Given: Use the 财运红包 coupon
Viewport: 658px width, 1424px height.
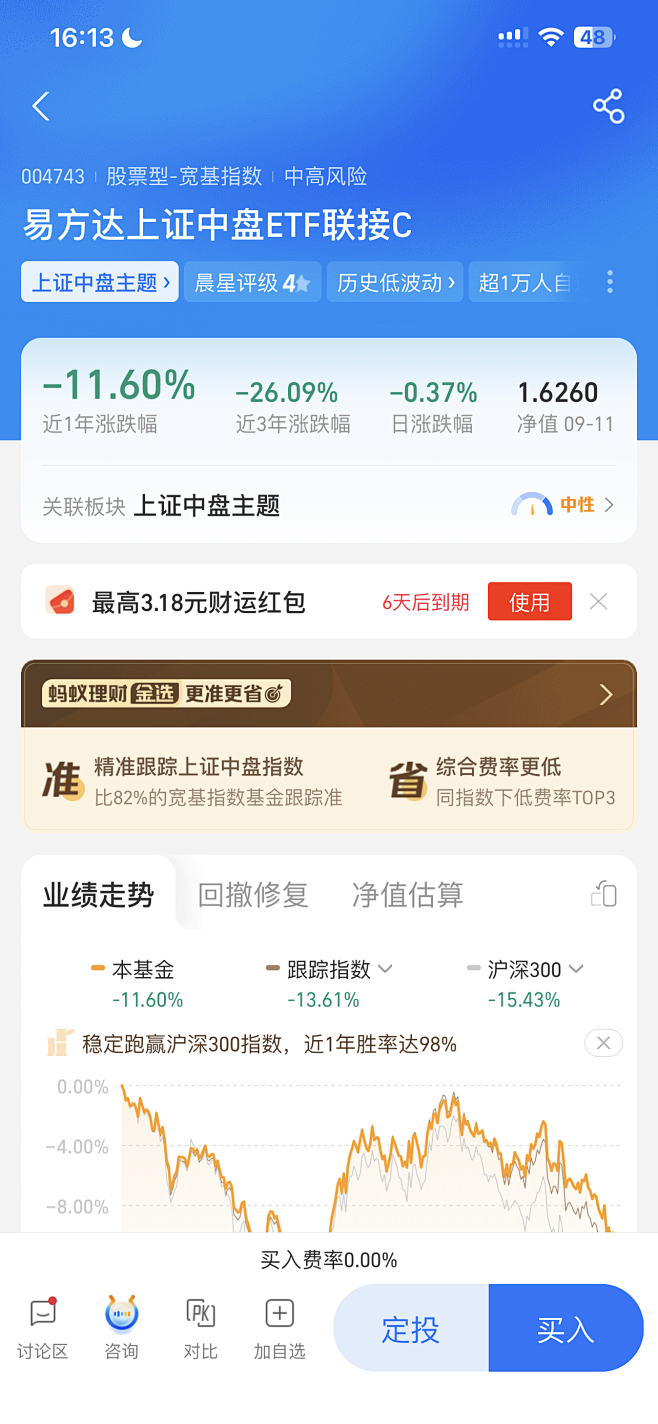Looking at the screenshot, I should click(529, 602).
